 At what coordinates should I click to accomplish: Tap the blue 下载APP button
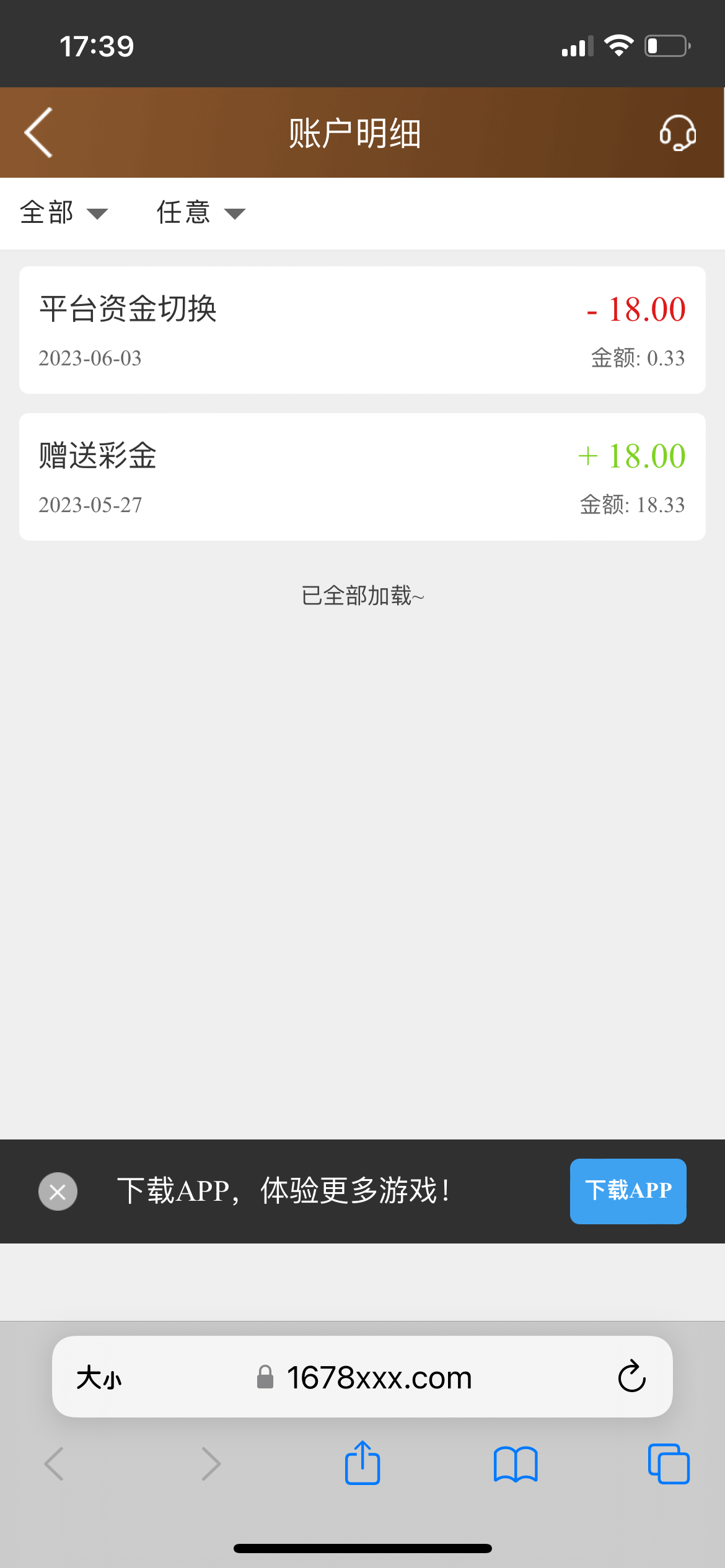point(628,1191)
